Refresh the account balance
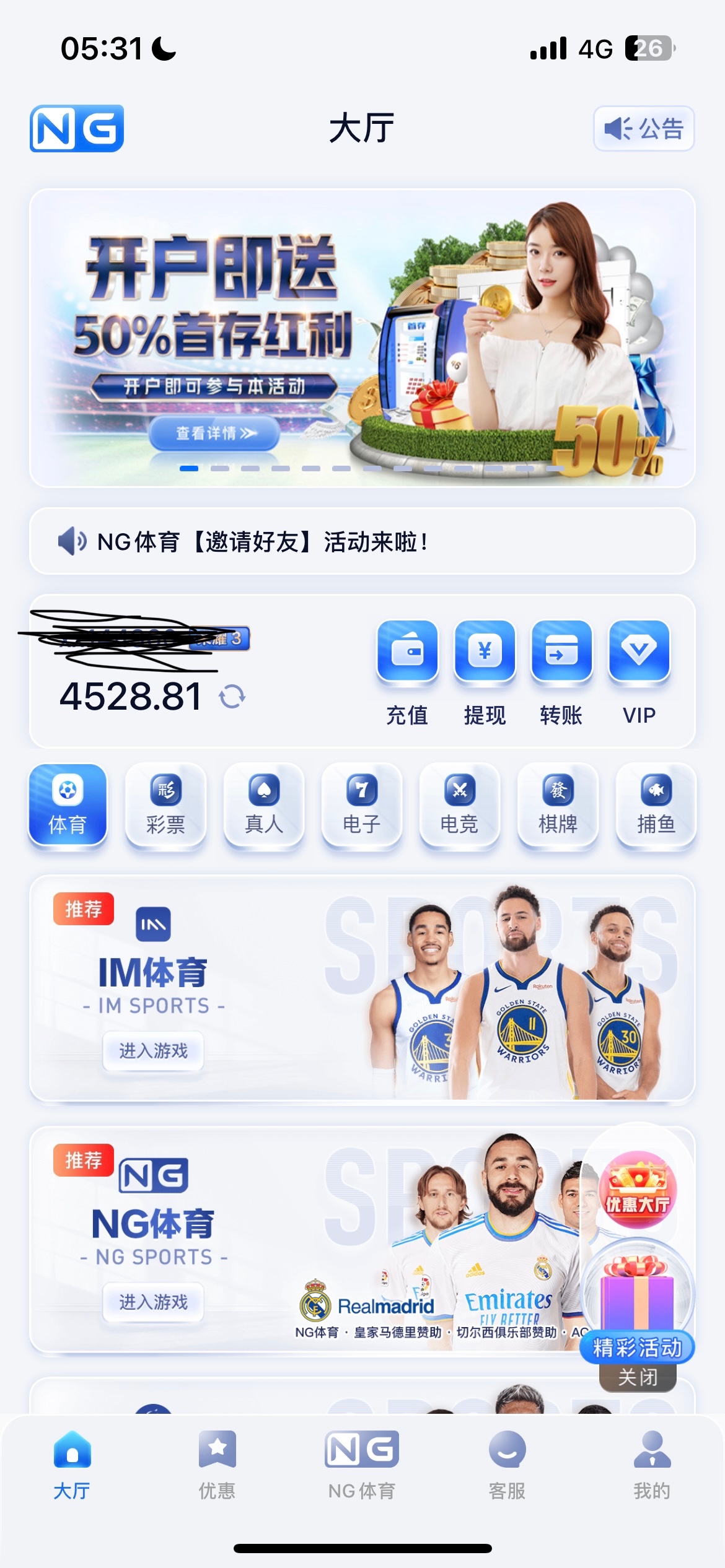Screen dimensions: 725x1568 pyautogui.click(x=232, y=697)
